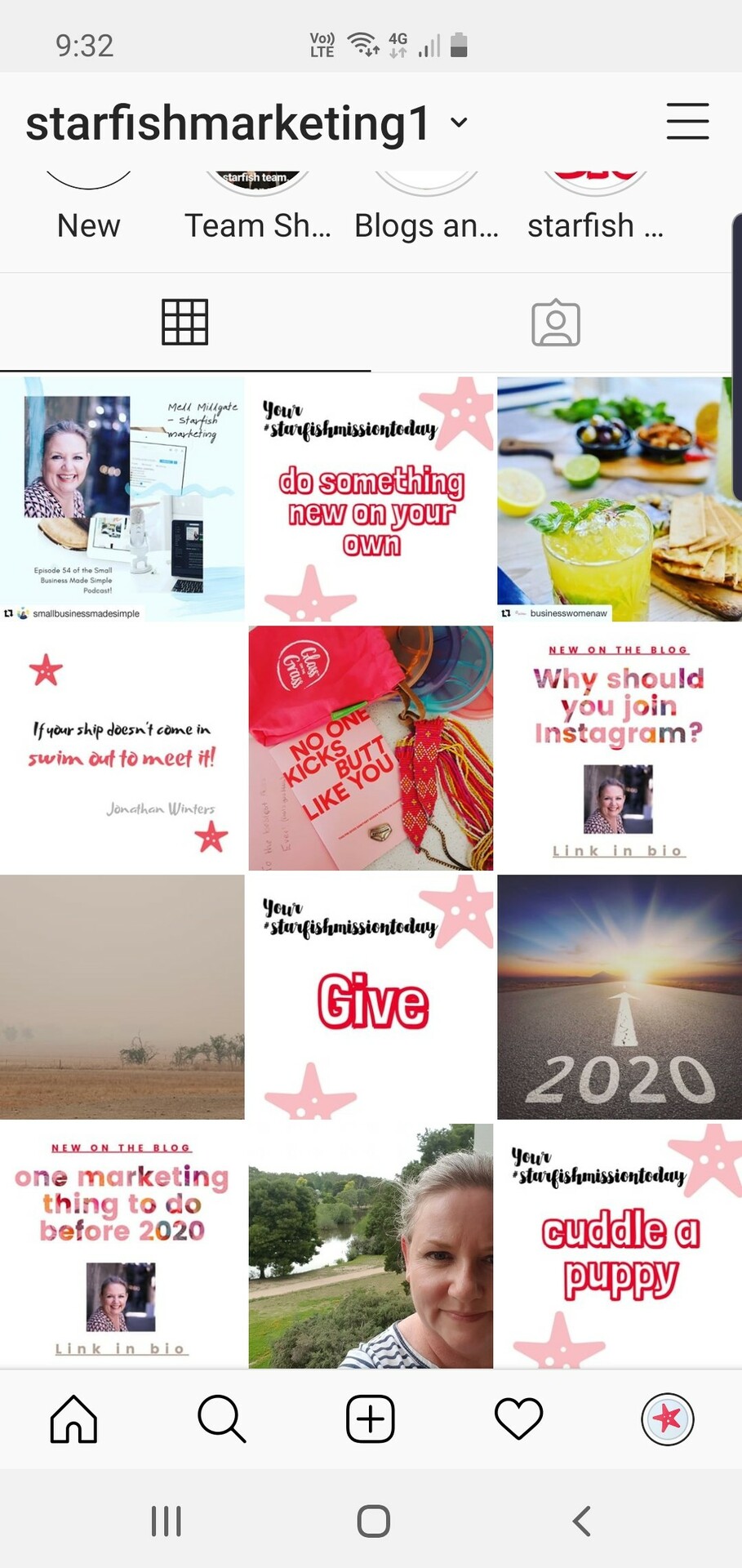Open the hamburger menu
Viewport: 742px width, 1568px height.
tap(687, 122)
